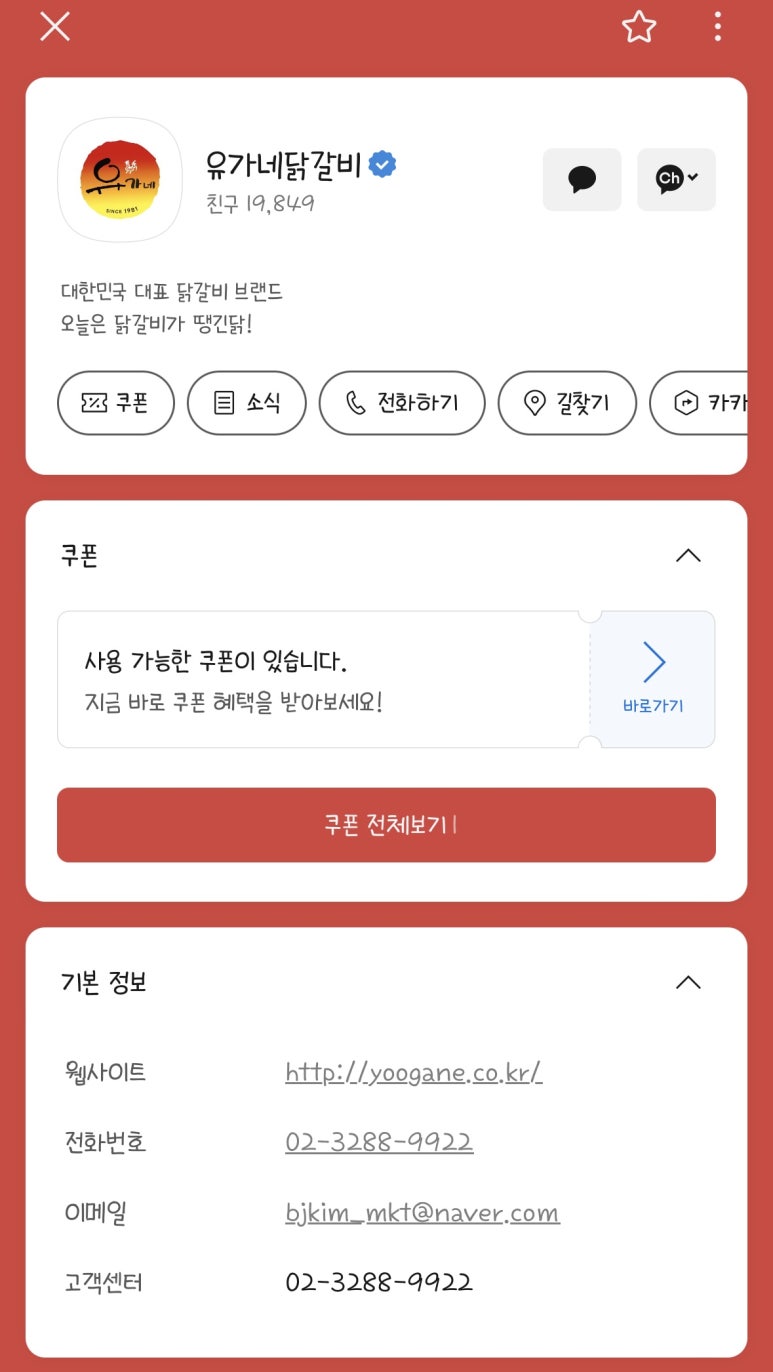773x1372 pixels.
Task: Collapse the 기본 정보 section
Action: 688,982
